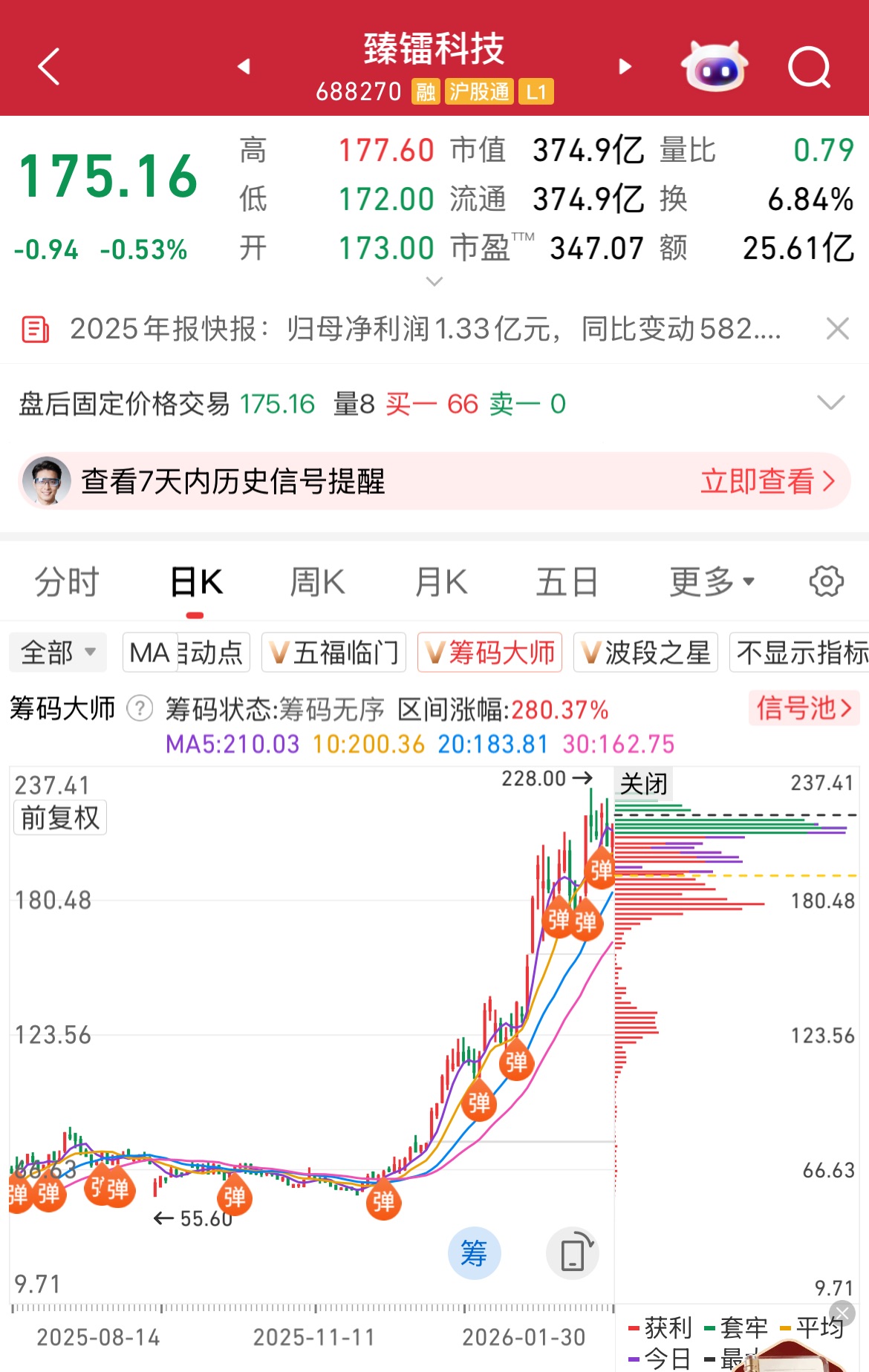Switch to 分时 chart tab
Image resolution: width=869 pixels, height=1372 pixels.
point(67,582)
